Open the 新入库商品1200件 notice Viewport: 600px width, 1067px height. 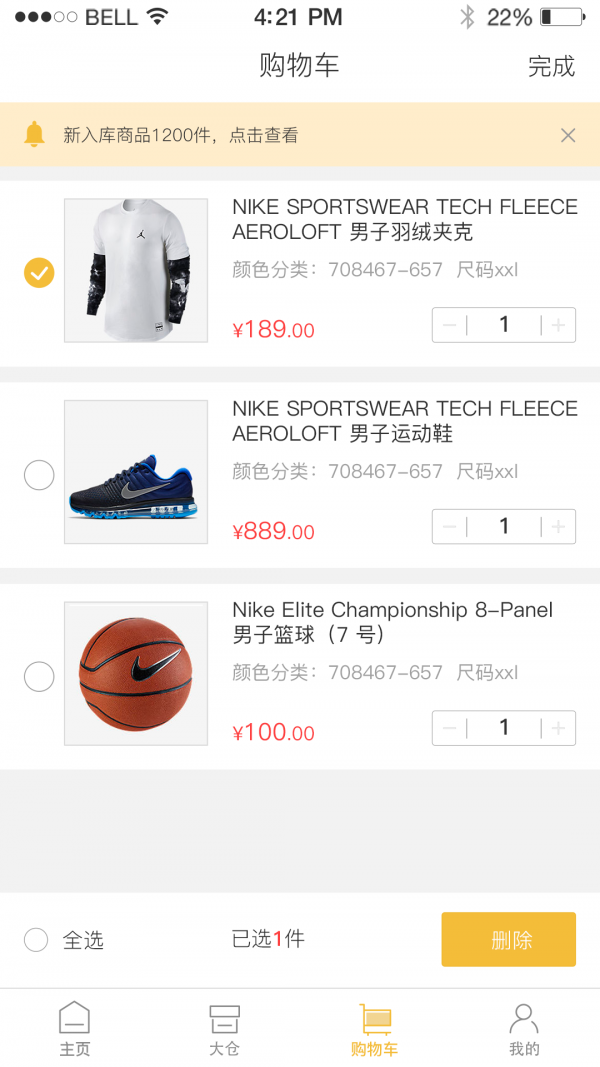(181, 135)
